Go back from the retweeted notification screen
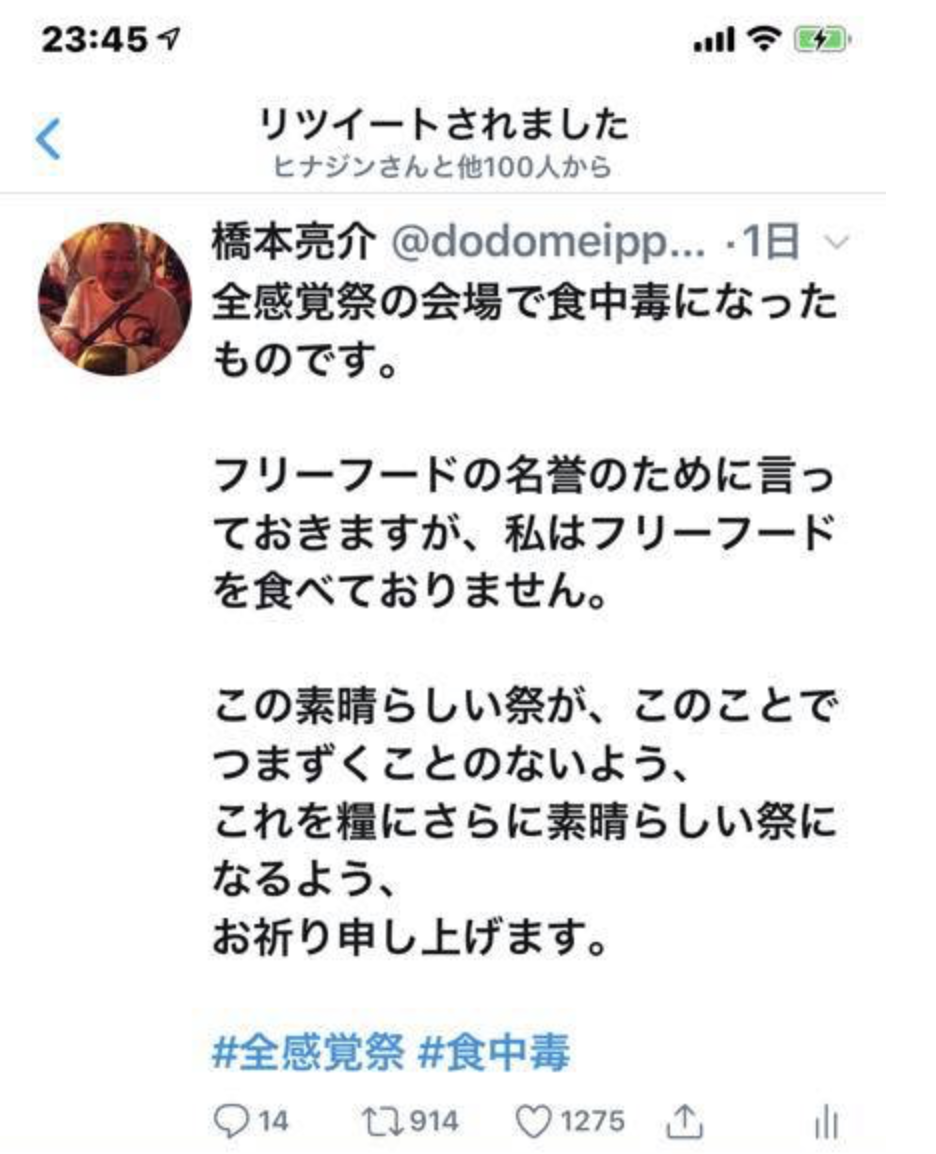Image resolution: width=936 pixels, height=1154 pixels. coord(47,138)
